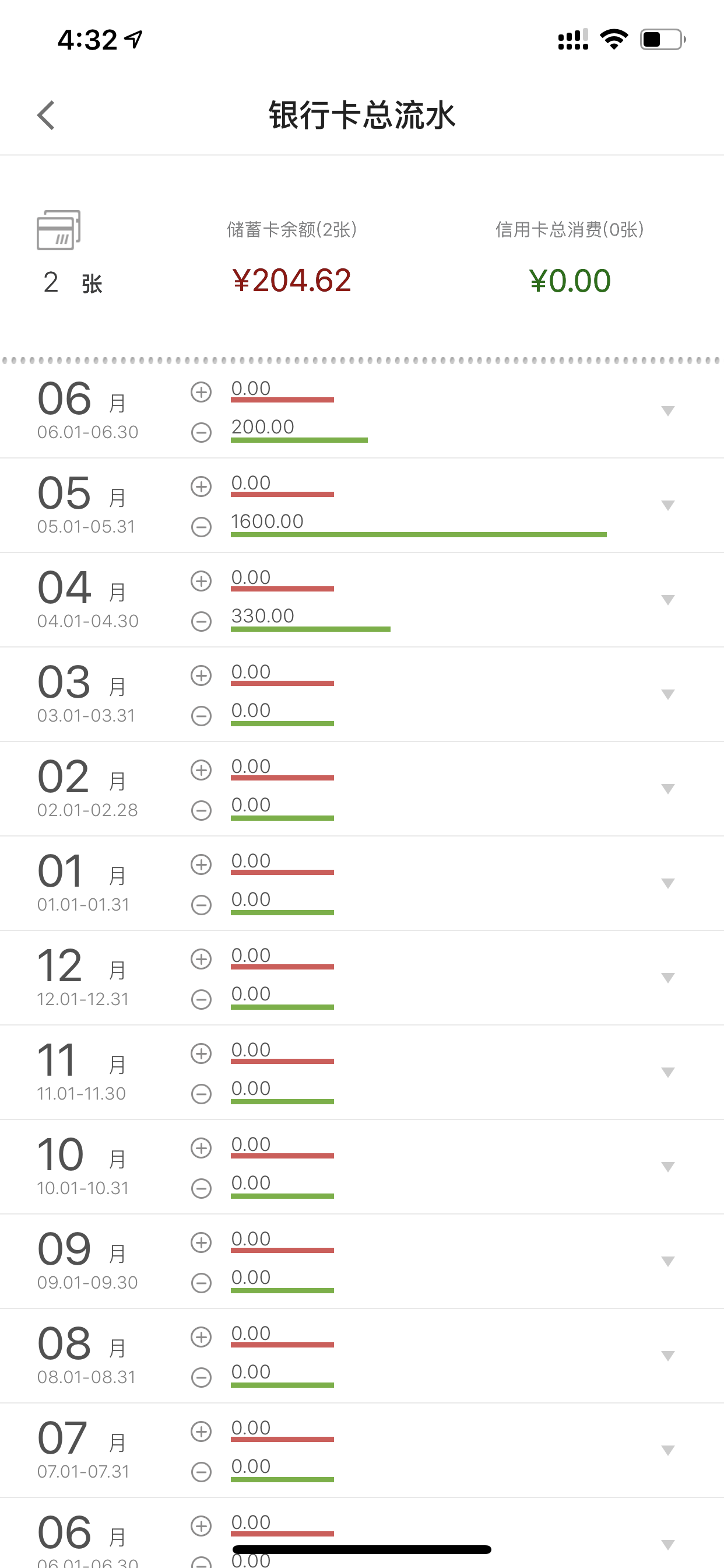Expand the 05月 row details
Viewport: 724px width, 1568px height.
pyautogui.click(x=667, y=505)
